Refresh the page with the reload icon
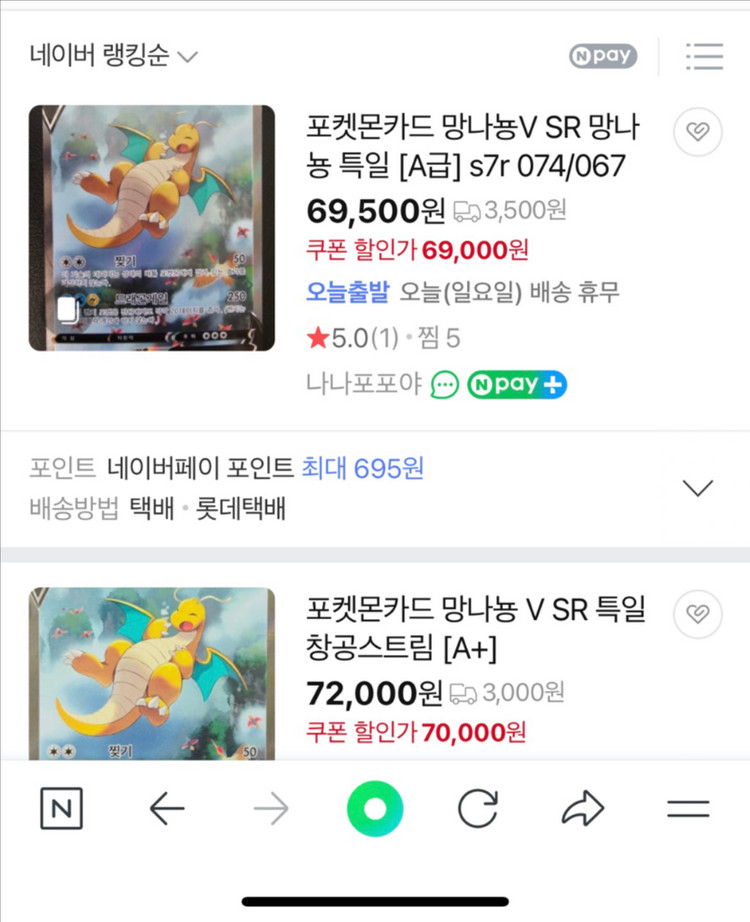This screenshot has height=922, width=750. pyautogui.click(x=478, y=810)
